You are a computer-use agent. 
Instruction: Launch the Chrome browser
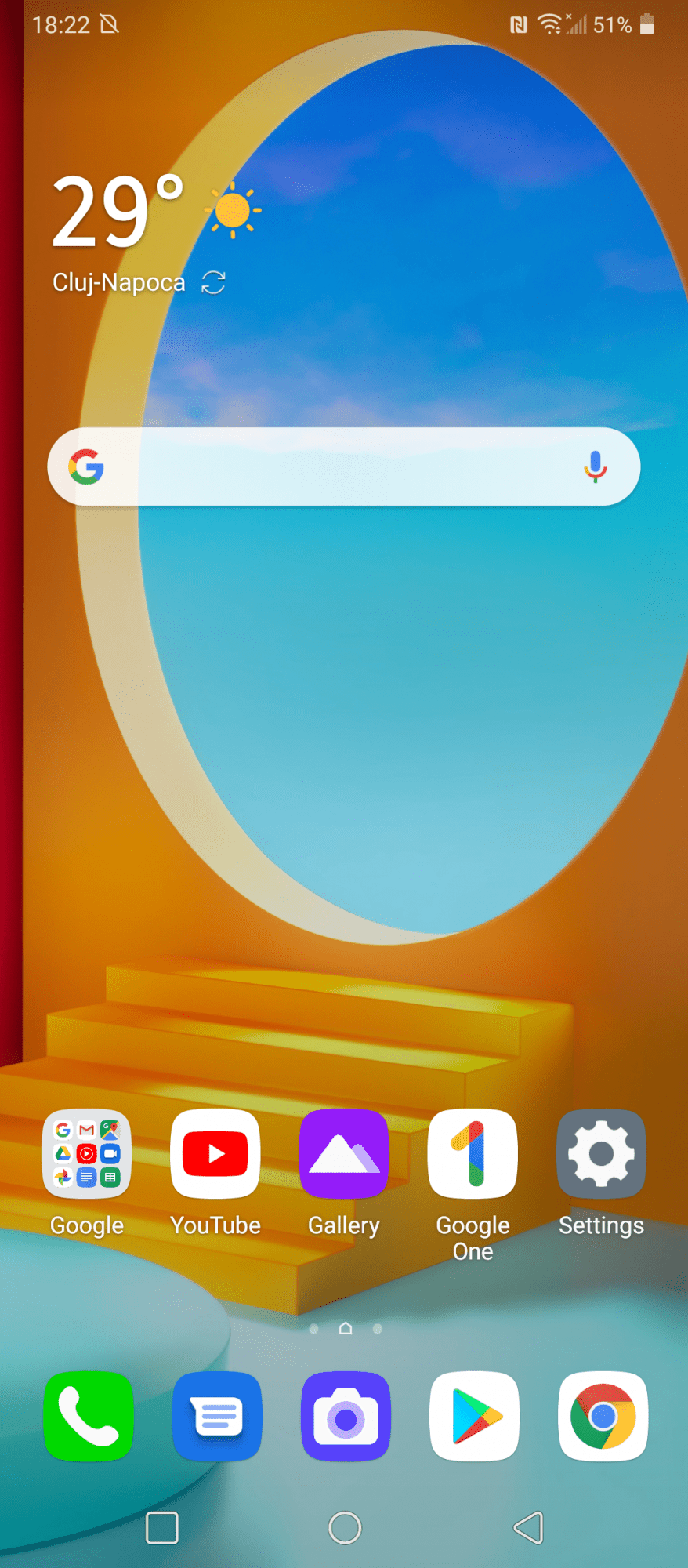coord(603,1417)
